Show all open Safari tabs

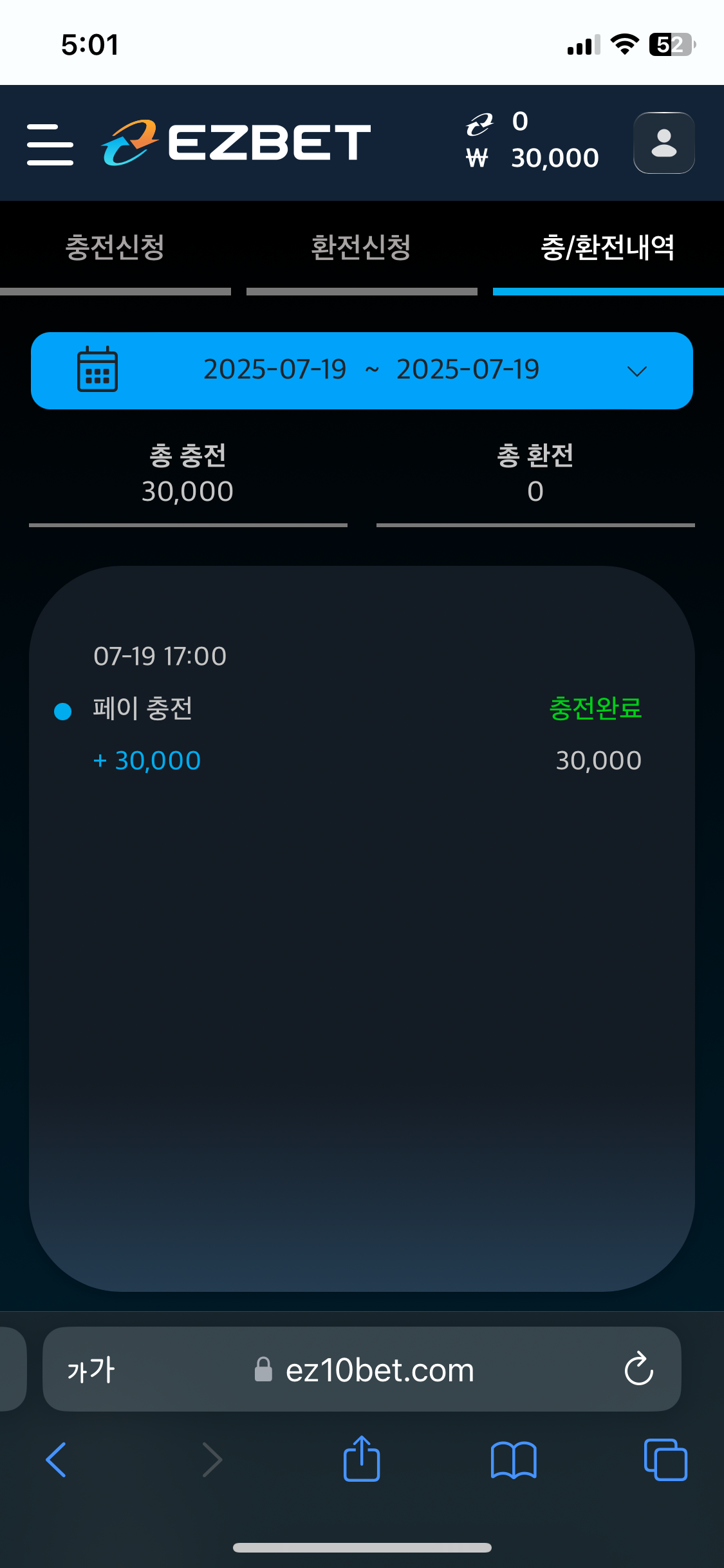coord(665,1459)
